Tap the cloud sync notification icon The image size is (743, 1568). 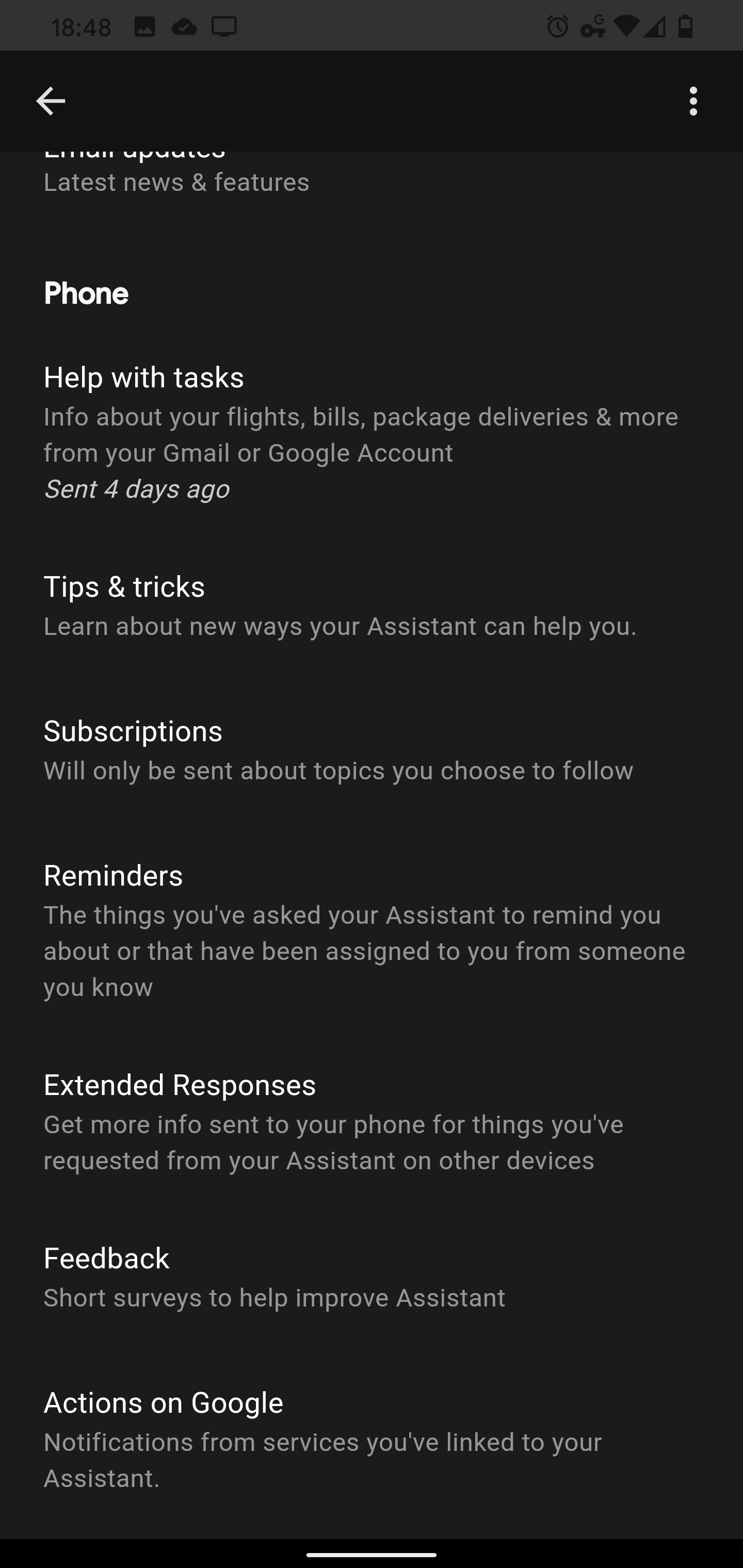tap(185, 26)
